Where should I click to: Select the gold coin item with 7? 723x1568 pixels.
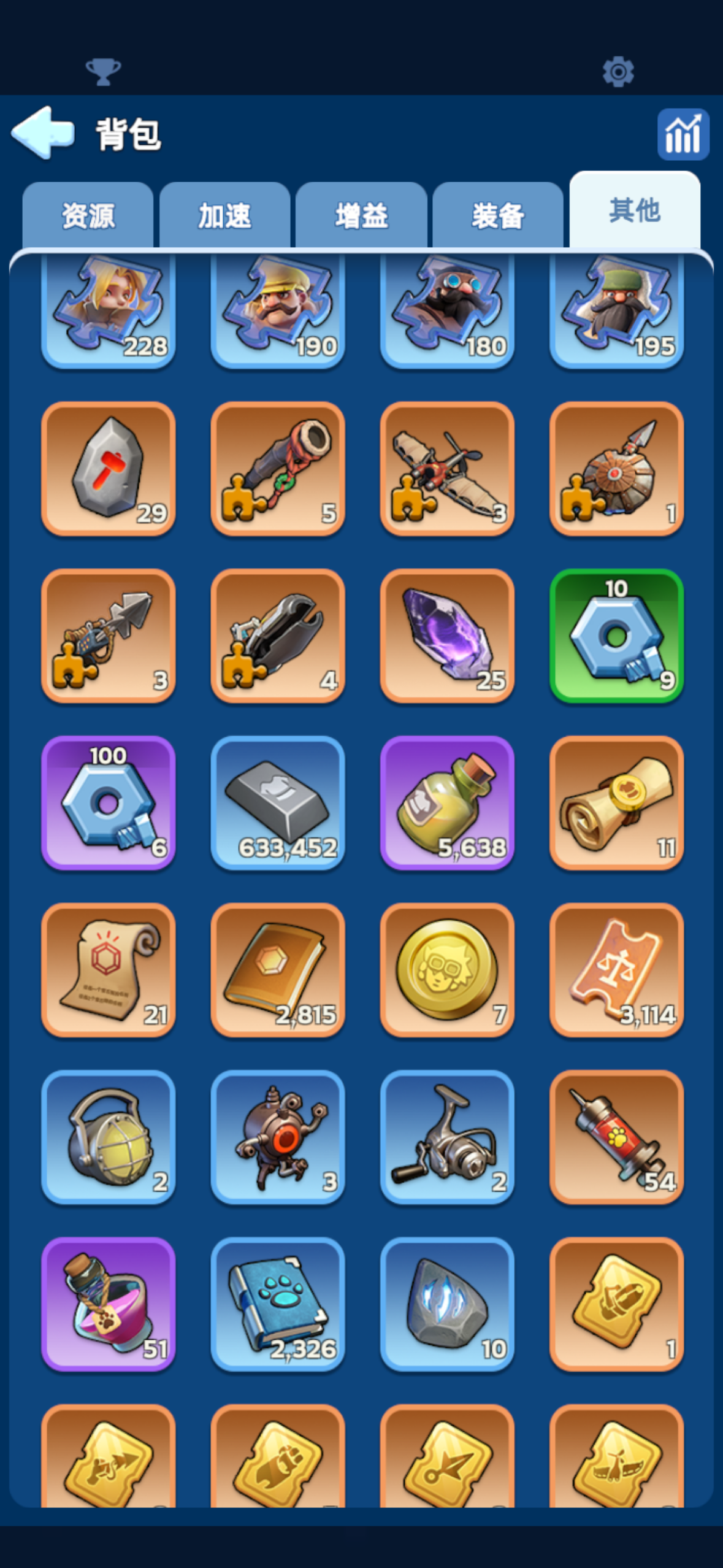click(x=447, y=969)
